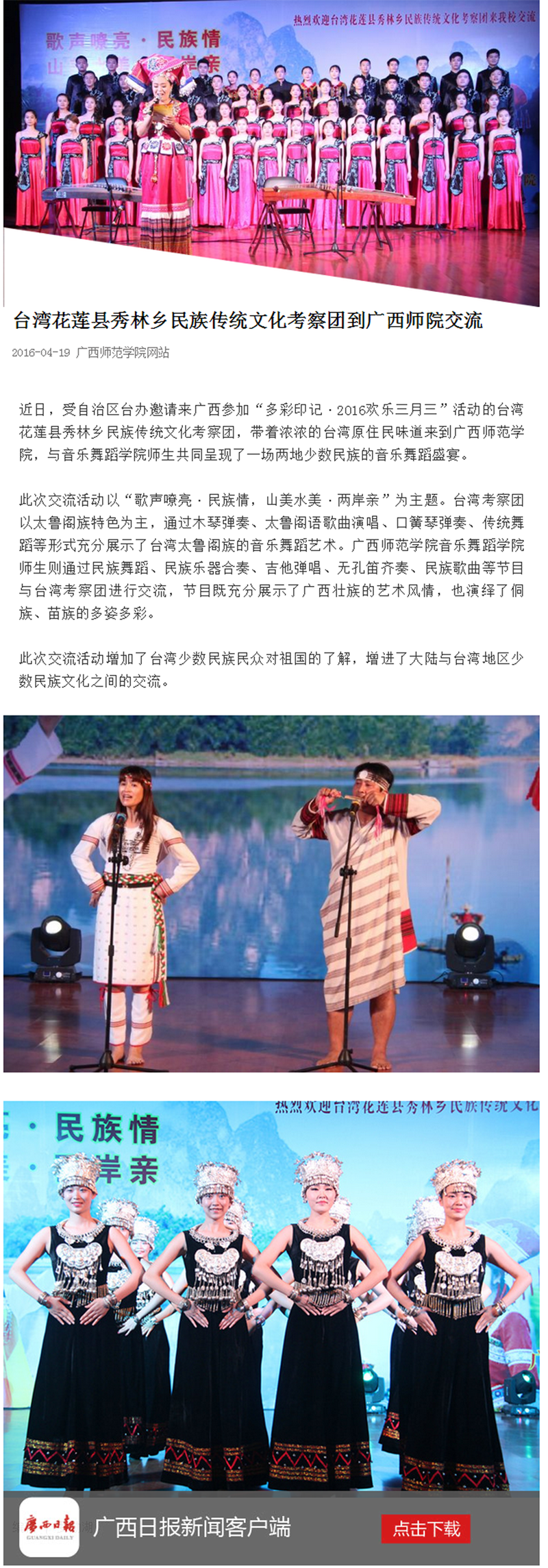Tap the 点击下载 download button
This screenshot has width=548, height=1568.
click(x=425, y=1528)
